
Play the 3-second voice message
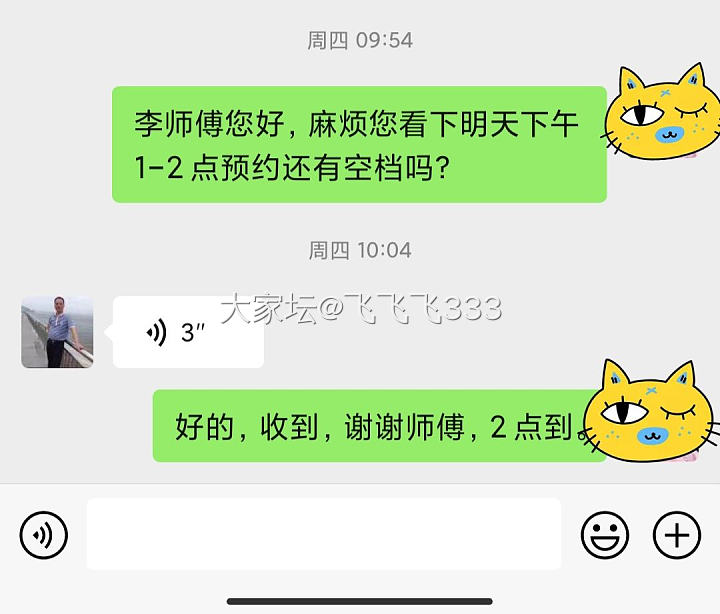coord(188,332)
